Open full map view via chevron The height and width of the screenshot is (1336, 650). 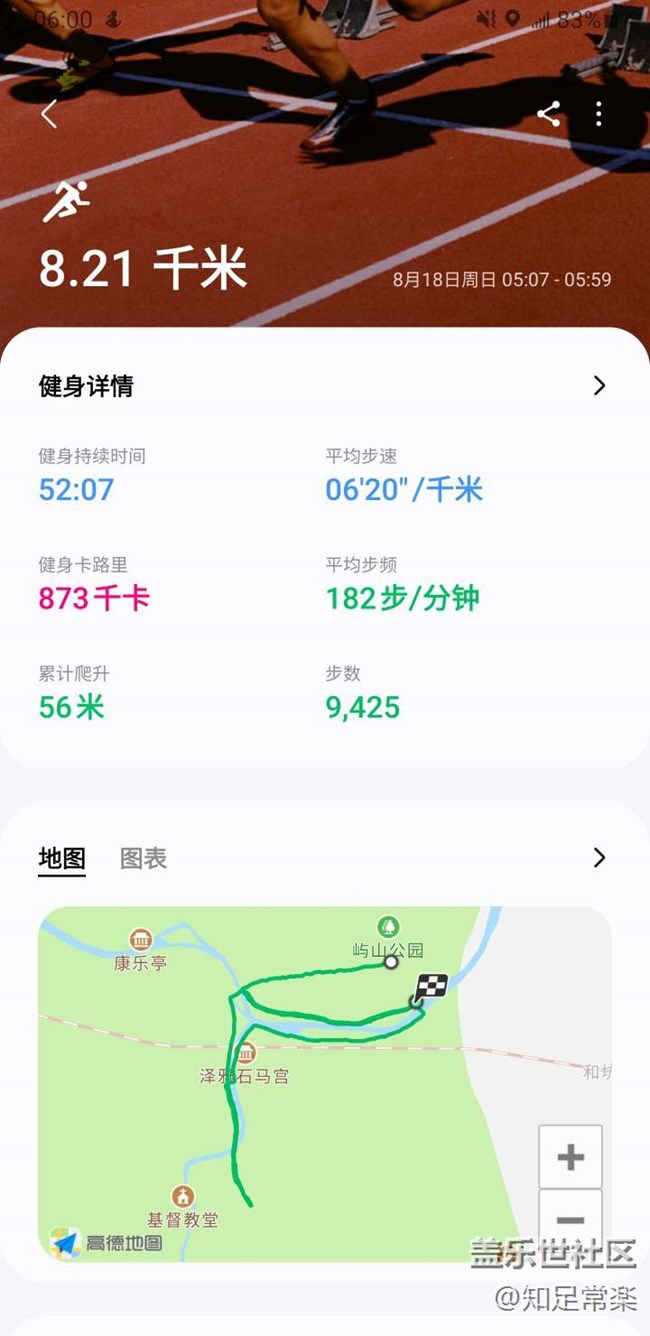click(x=599, y=858)
